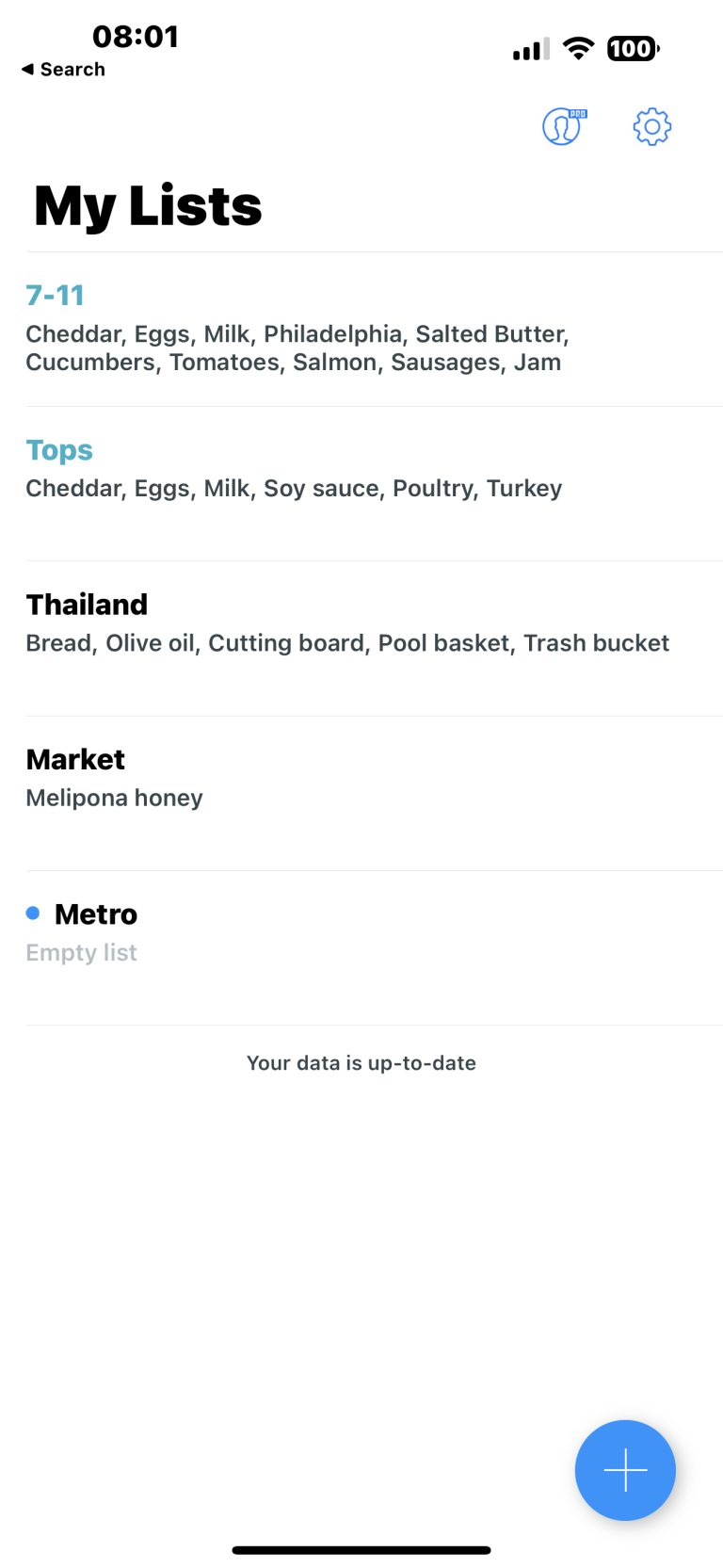
Task: Tap the clock showing 08:01
Action: (136, 36)
